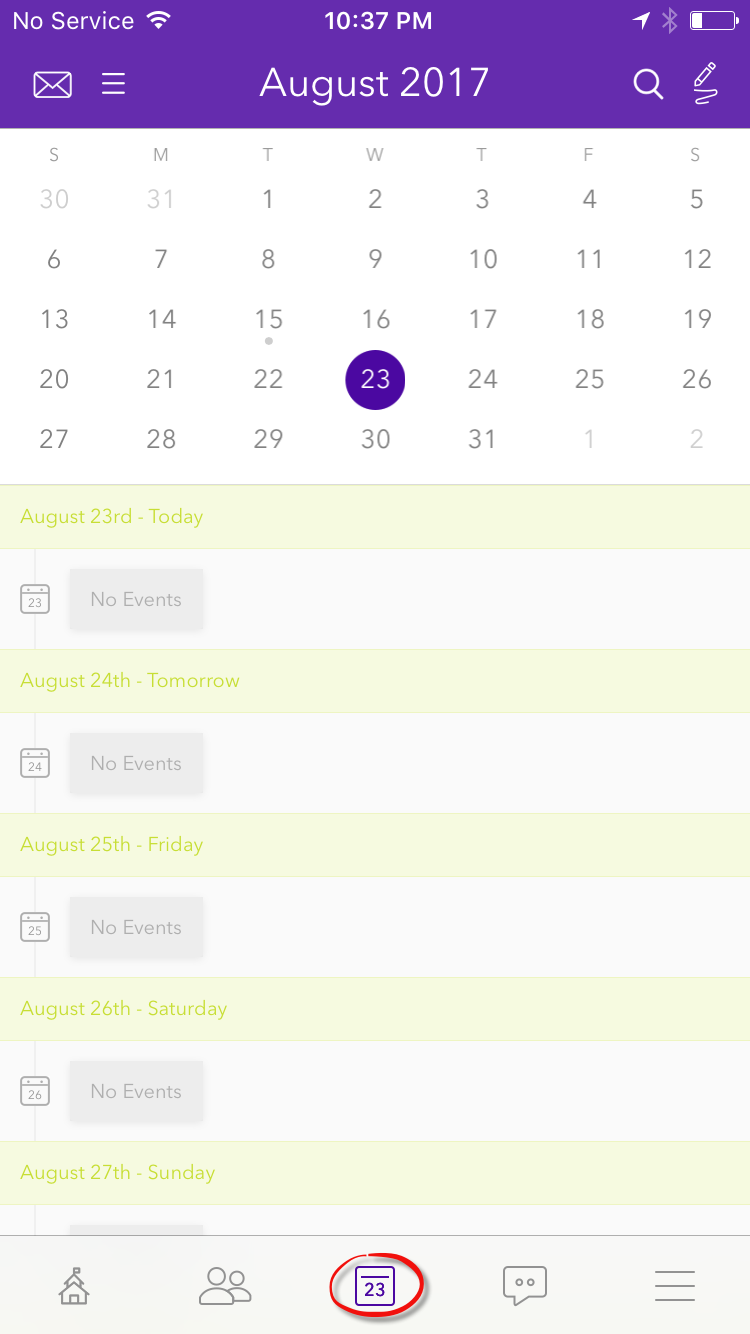
Task: Open the messages envelope icon
Action: [53, 85]
